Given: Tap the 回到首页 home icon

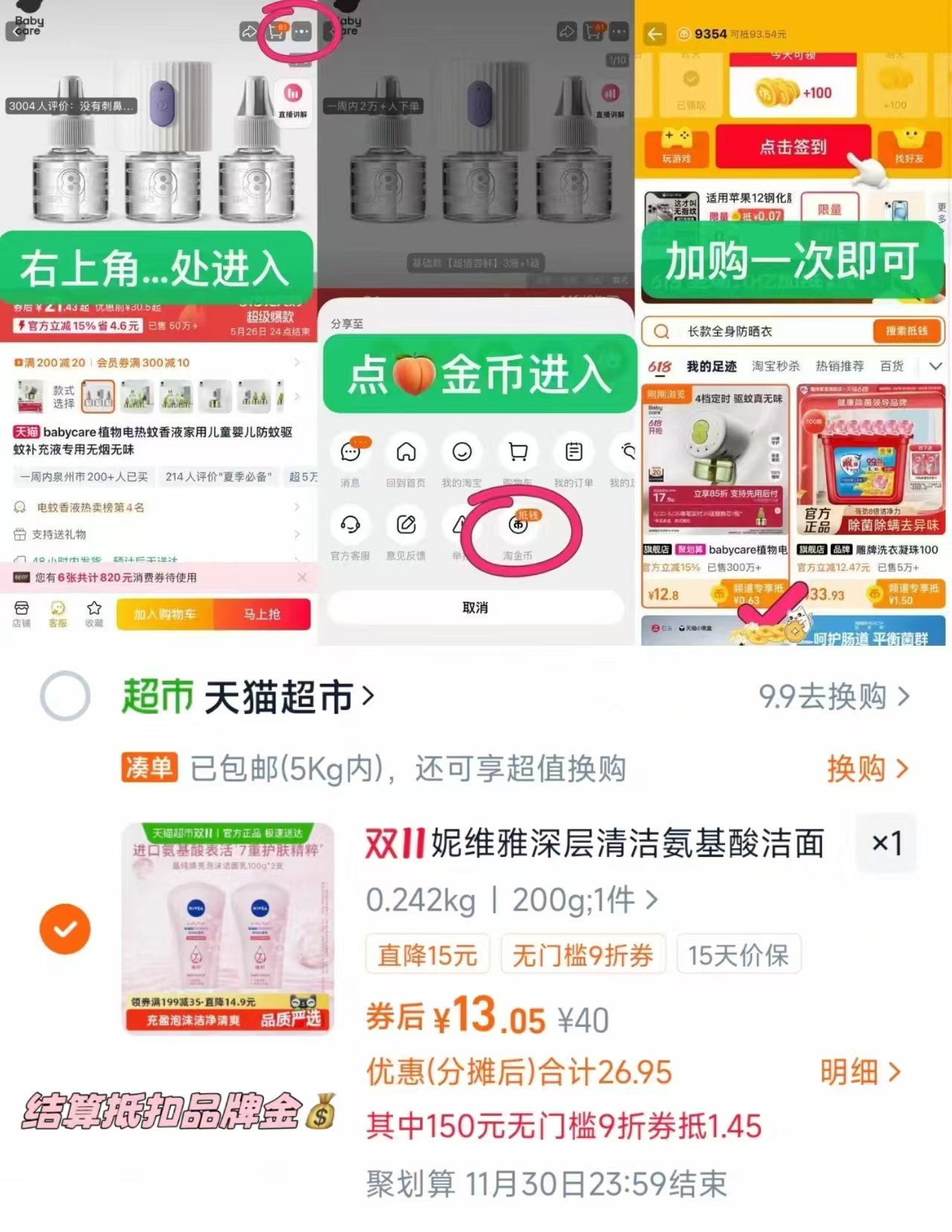Looking at the screenshot, I should point(406,452).
